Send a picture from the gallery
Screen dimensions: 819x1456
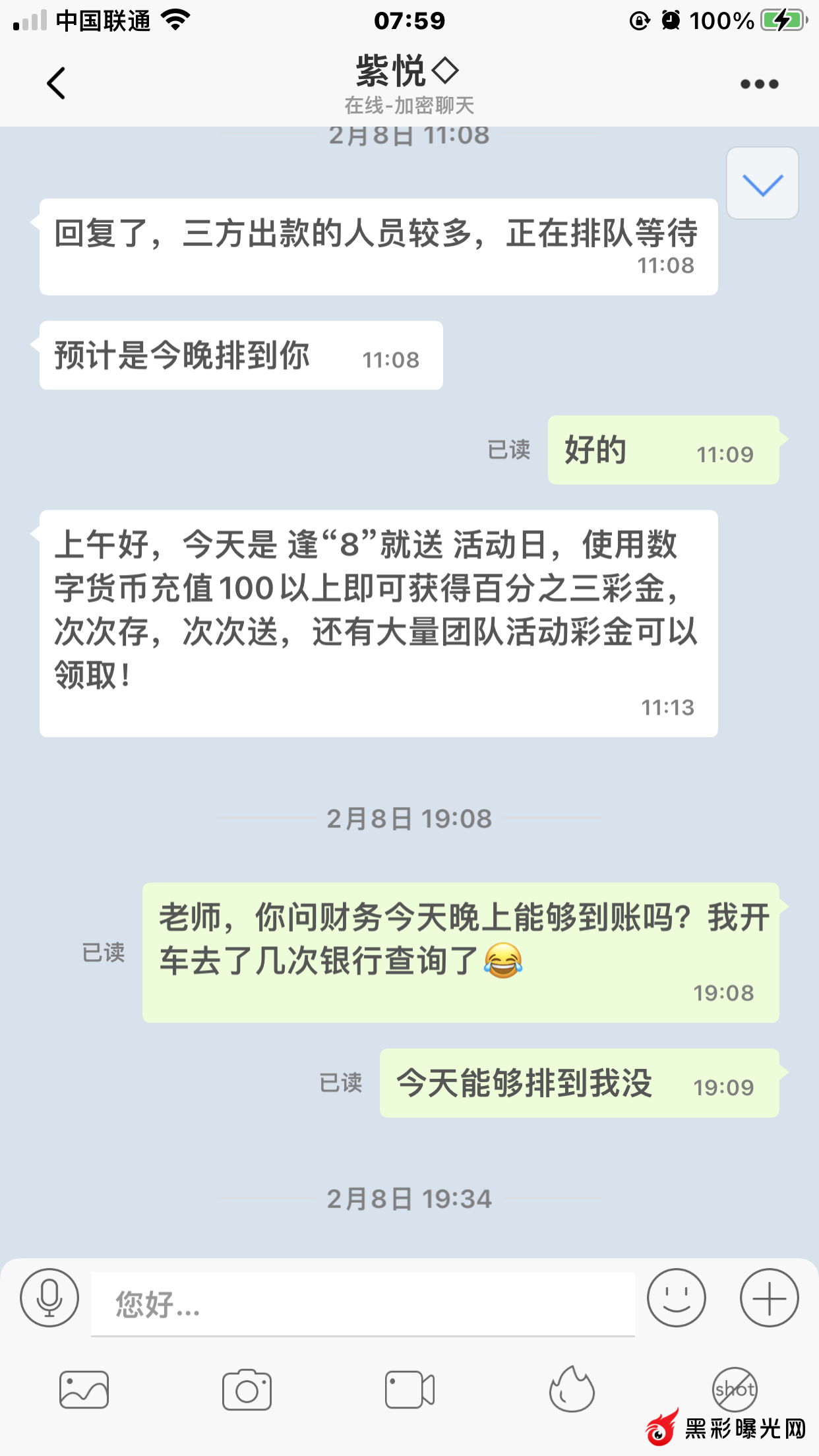coord(84,1389)
